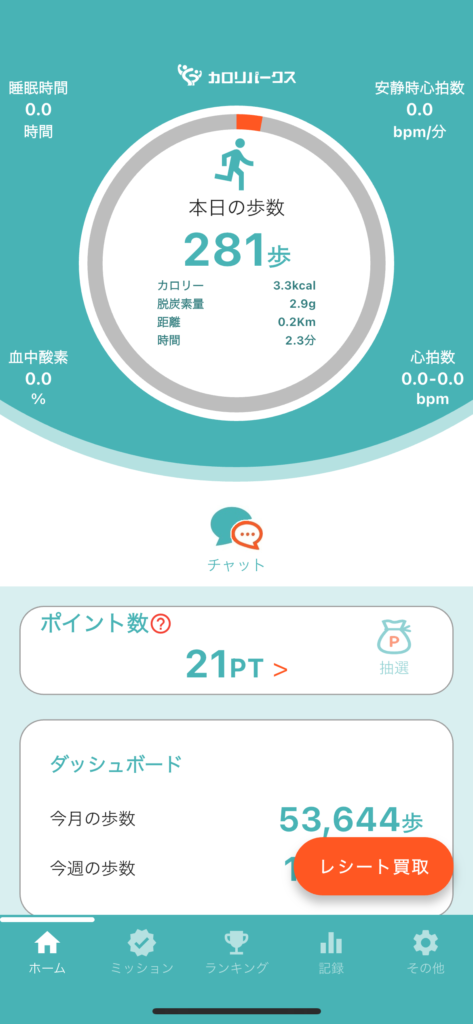Open the 記録 tab

click(x=331, y=952)
